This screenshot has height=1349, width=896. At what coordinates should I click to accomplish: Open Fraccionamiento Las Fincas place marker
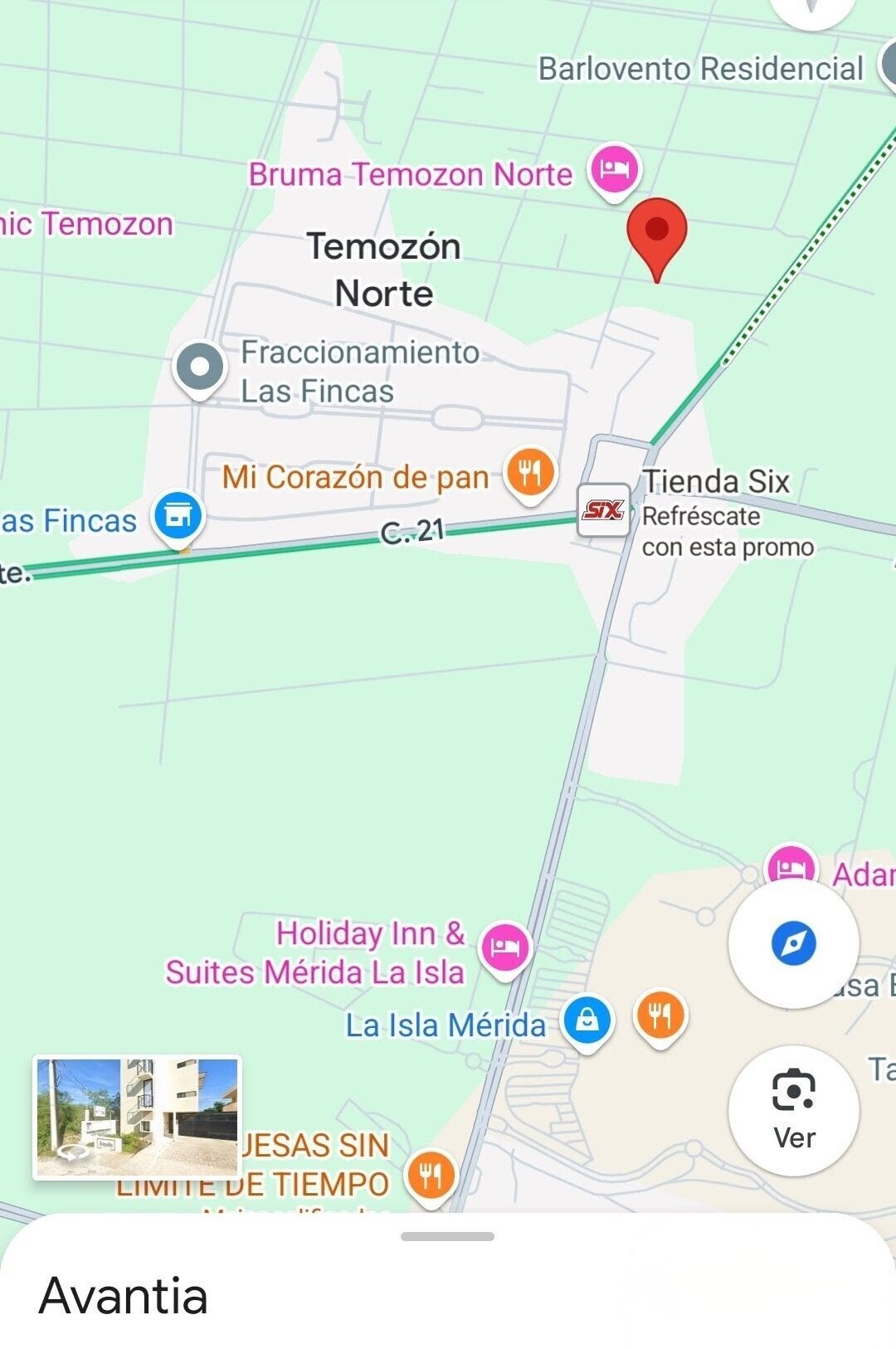coord(200,368)
